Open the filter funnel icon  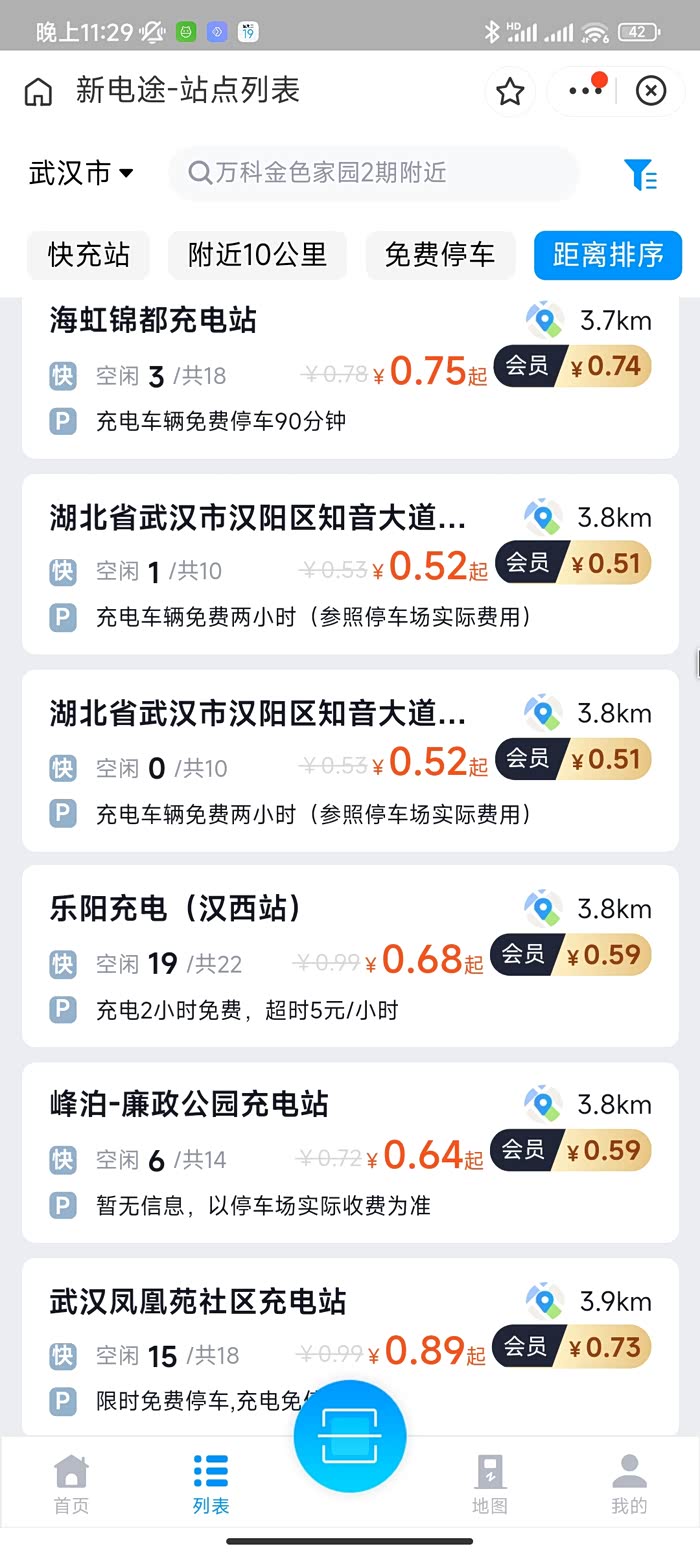coord(640,174)
